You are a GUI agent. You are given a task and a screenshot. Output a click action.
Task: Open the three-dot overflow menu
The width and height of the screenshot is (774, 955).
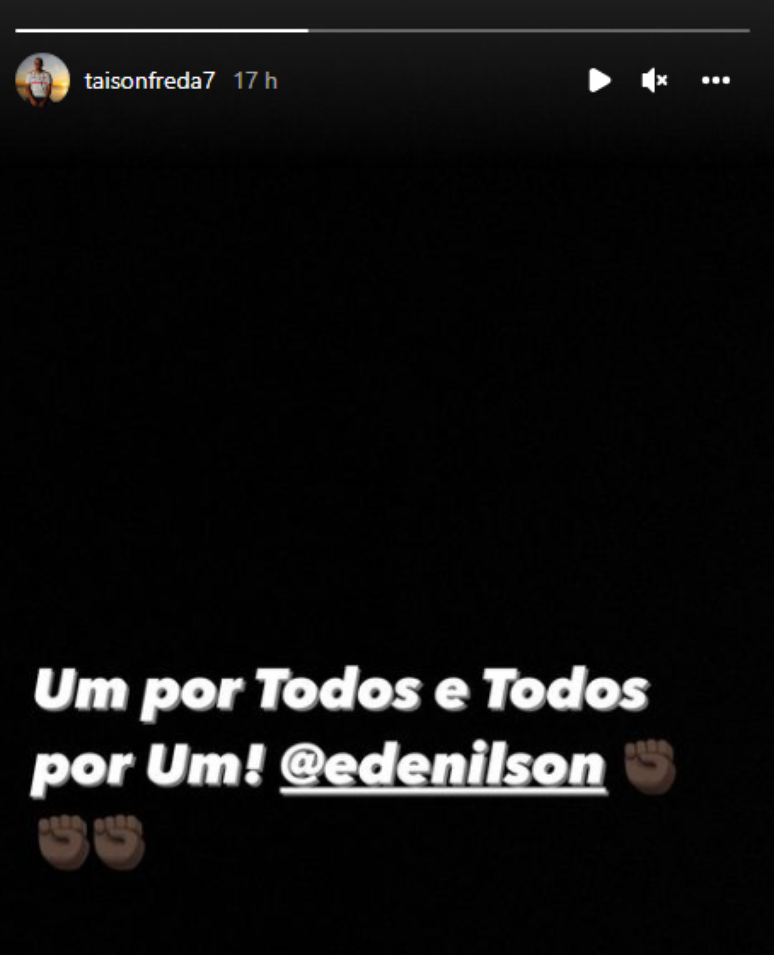(716, 80)
